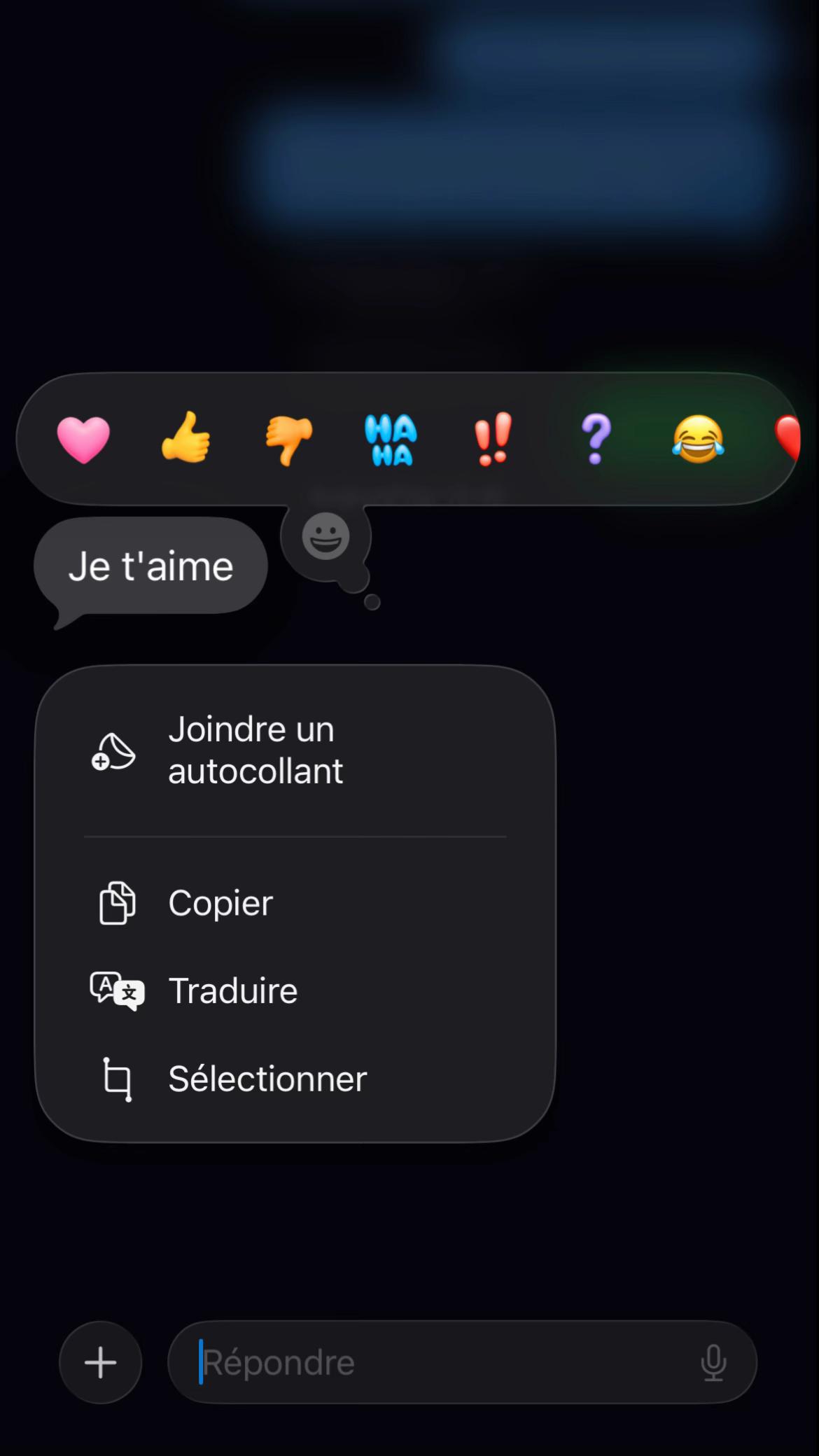React with the thumbs down
The image size is (819, 1456).
click(x=288, y=440)
